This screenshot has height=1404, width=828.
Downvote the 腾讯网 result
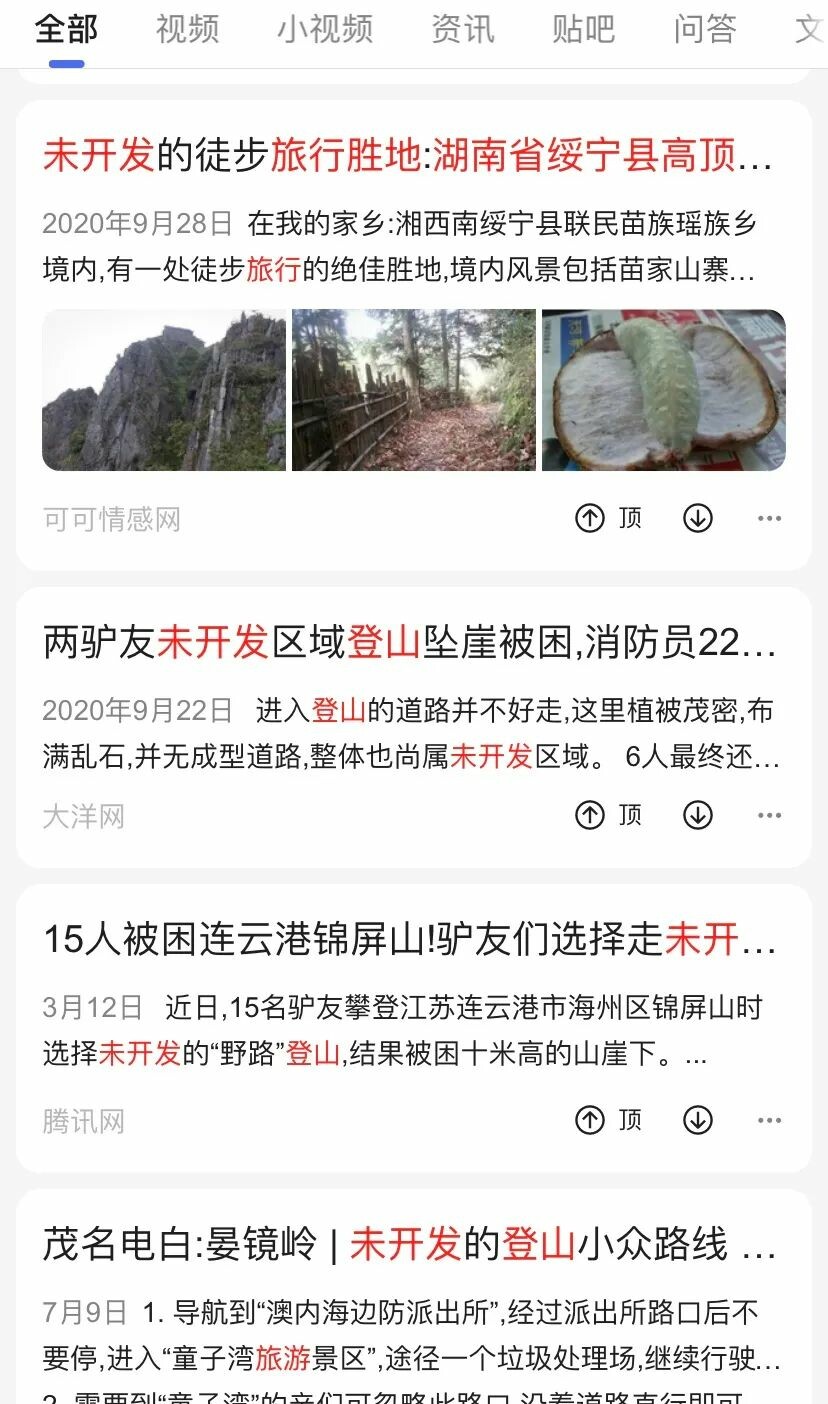(697, 1120)
